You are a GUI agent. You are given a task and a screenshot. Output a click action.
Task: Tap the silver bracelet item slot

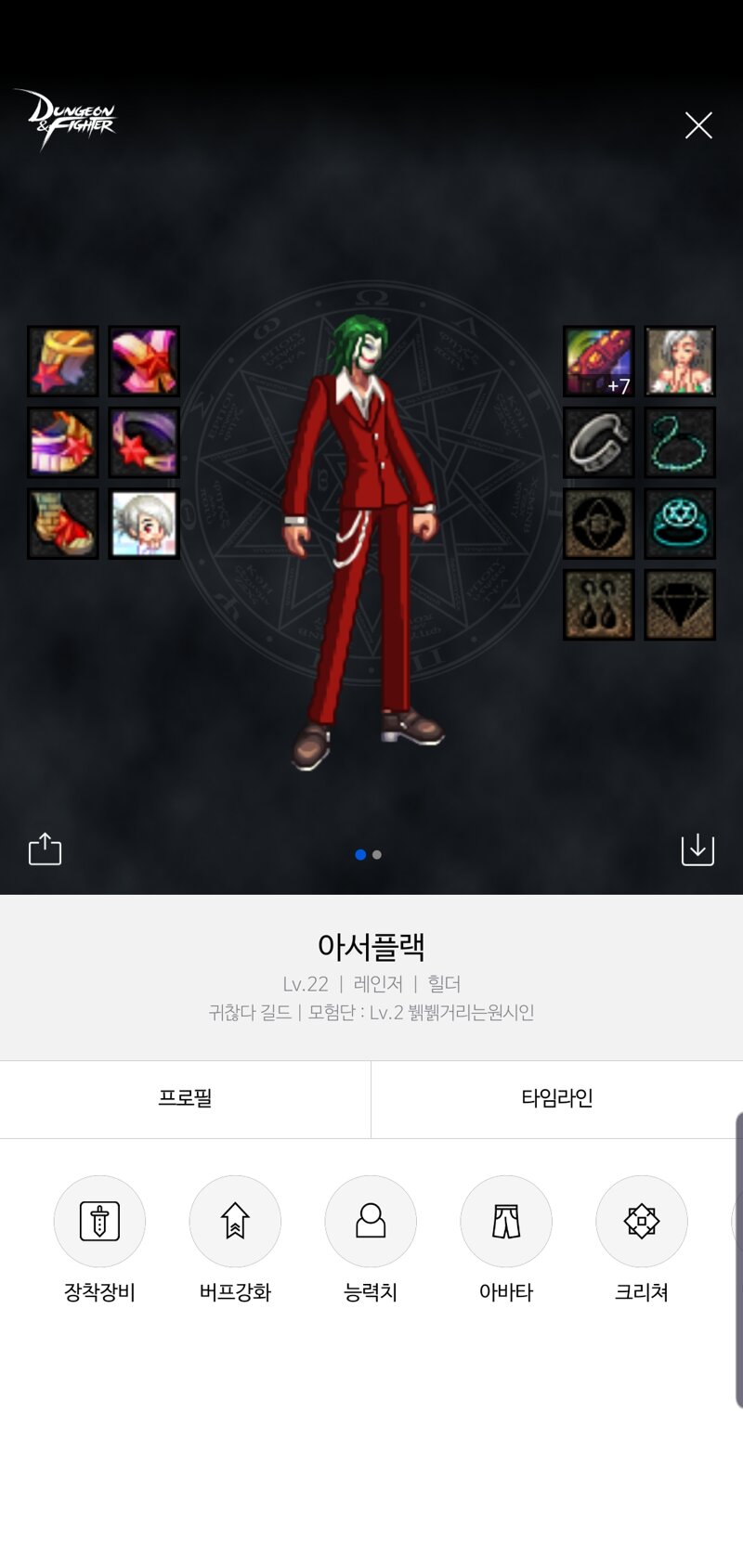(599, 443)
